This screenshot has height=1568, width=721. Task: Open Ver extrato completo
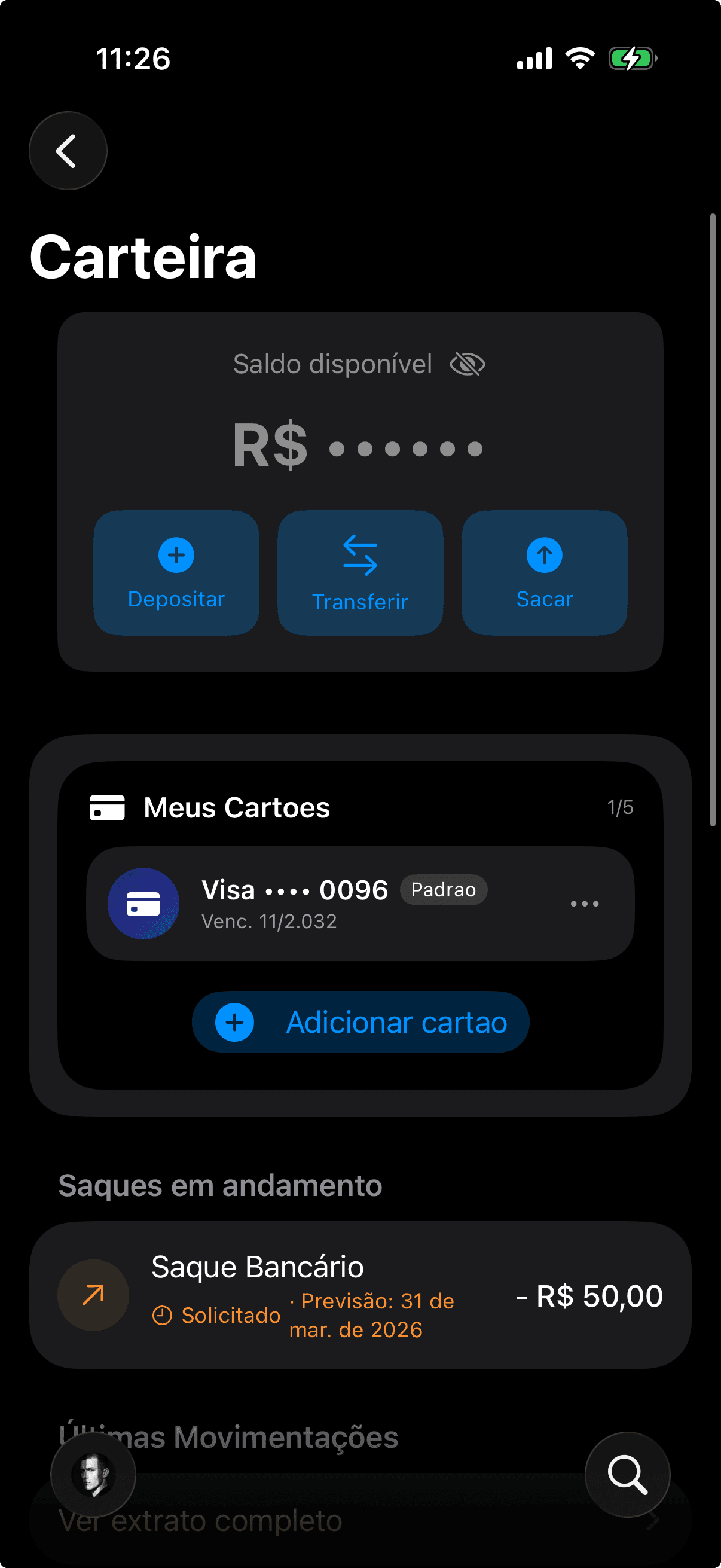[201, 1520]
